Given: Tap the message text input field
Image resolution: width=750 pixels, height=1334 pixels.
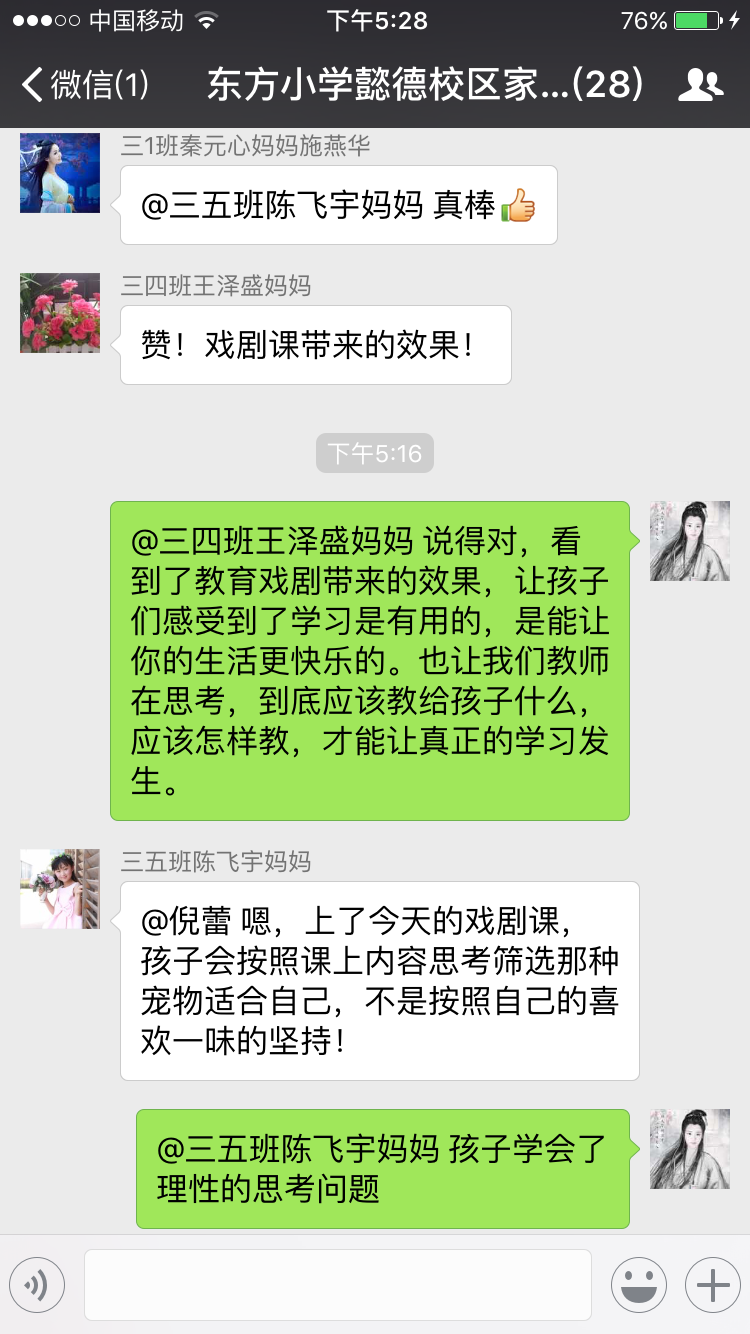Looking at the screenshot, I should [337, 1285].
